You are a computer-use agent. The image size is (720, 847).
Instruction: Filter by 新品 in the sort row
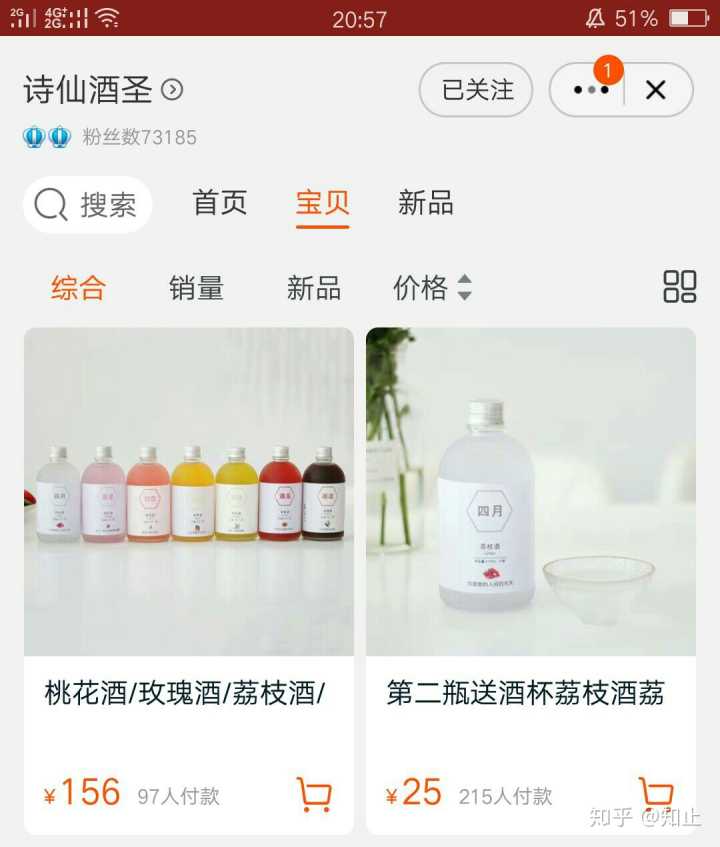click(314, 288)
